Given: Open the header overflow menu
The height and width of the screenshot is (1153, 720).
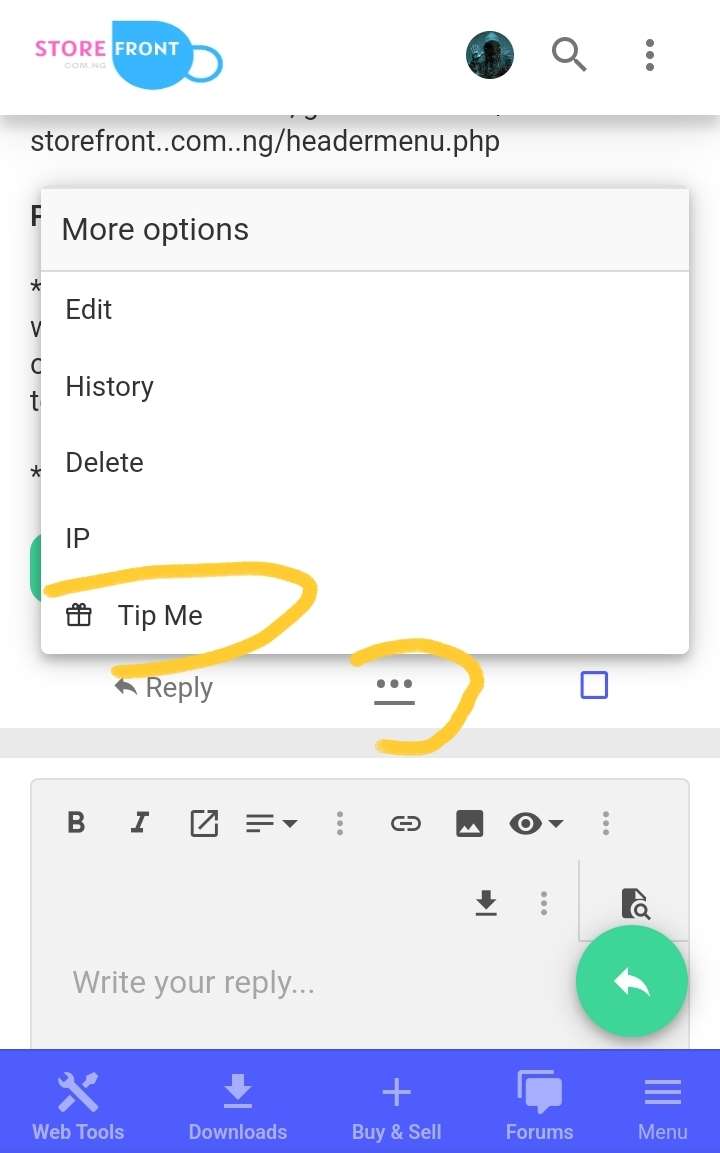Looking at the screenshot, I should [650, 55].
